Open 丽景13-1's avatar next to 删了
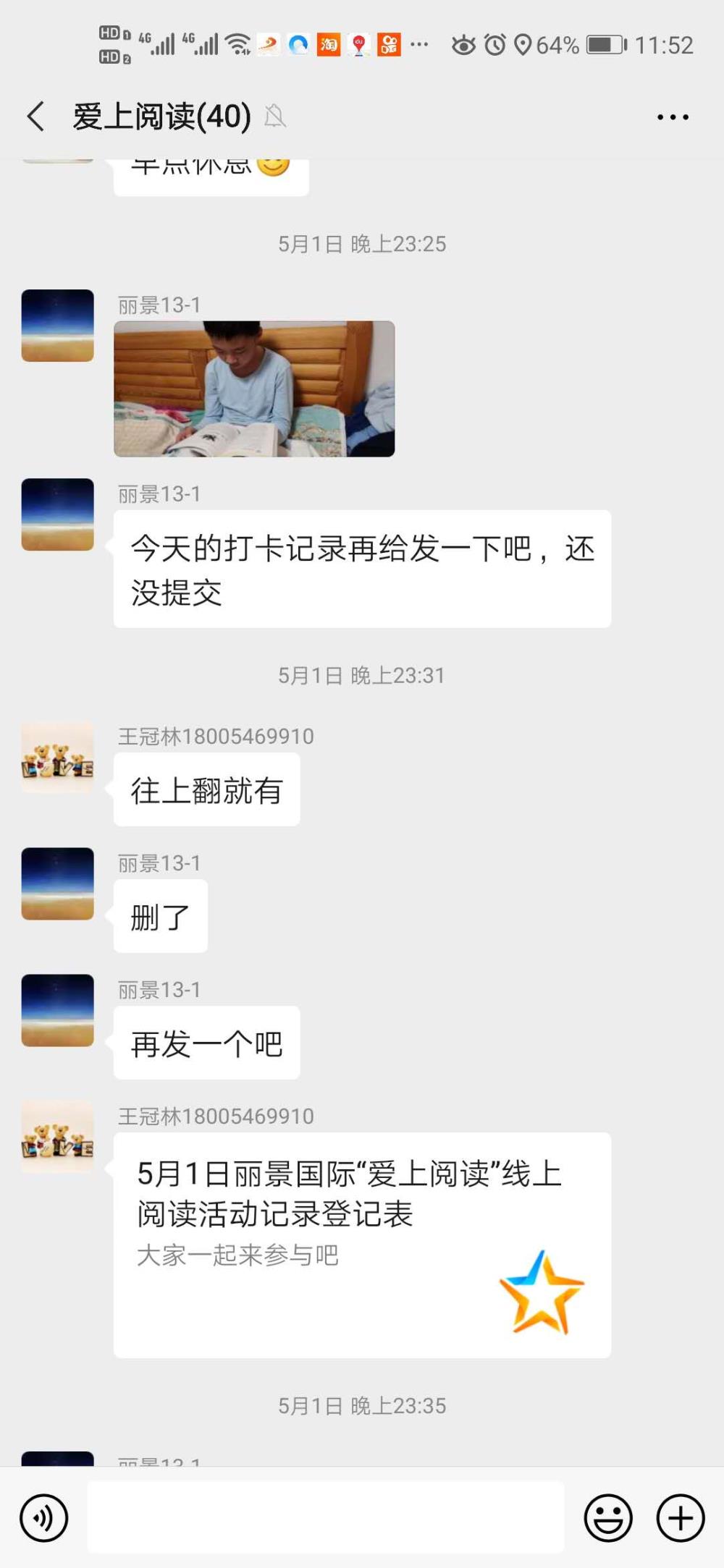 click(58, 883)
